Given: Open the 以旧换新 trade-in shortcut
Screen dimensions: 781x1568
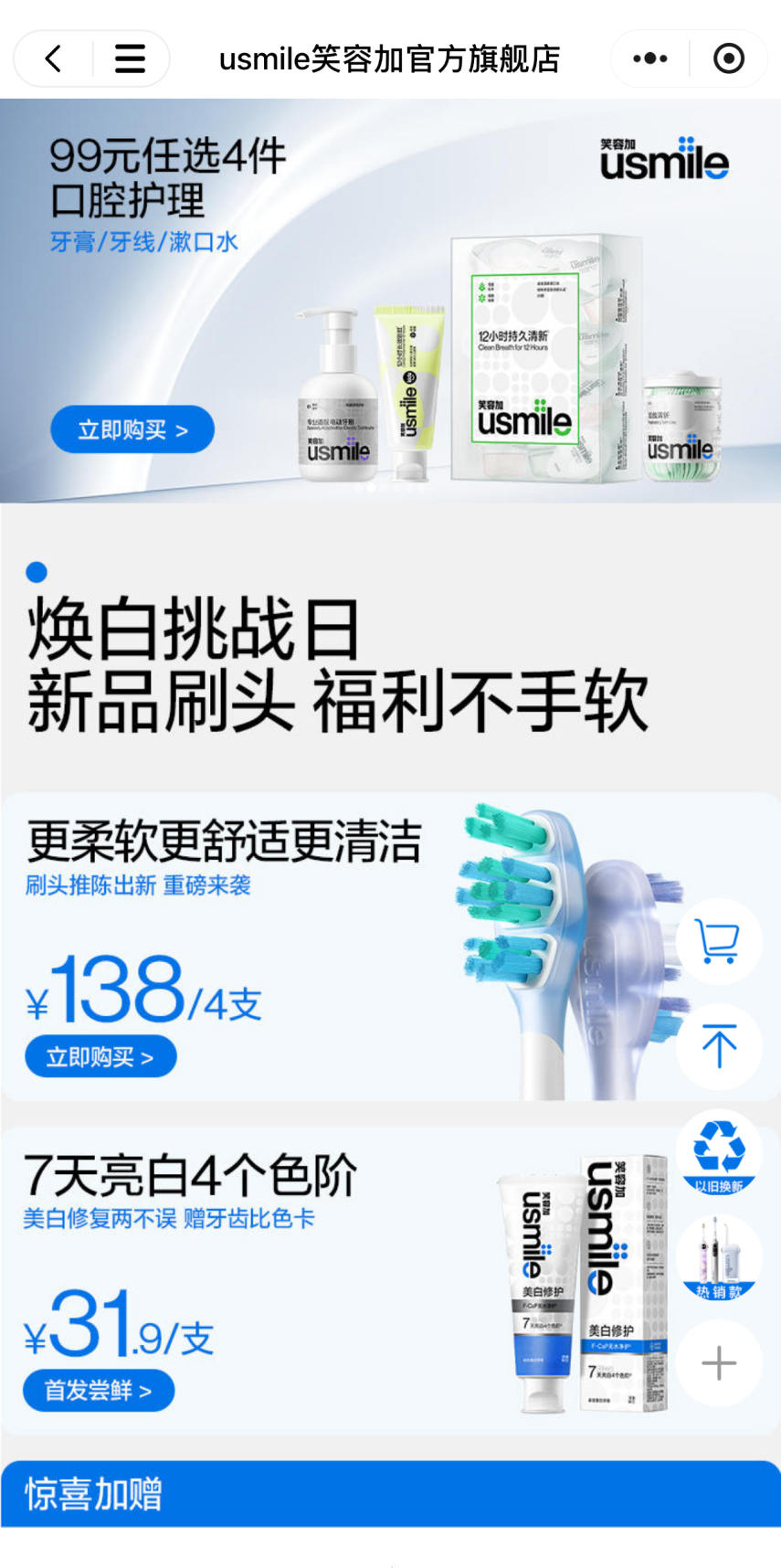Looking at the screenshot, I should [x=718, y=1152].
